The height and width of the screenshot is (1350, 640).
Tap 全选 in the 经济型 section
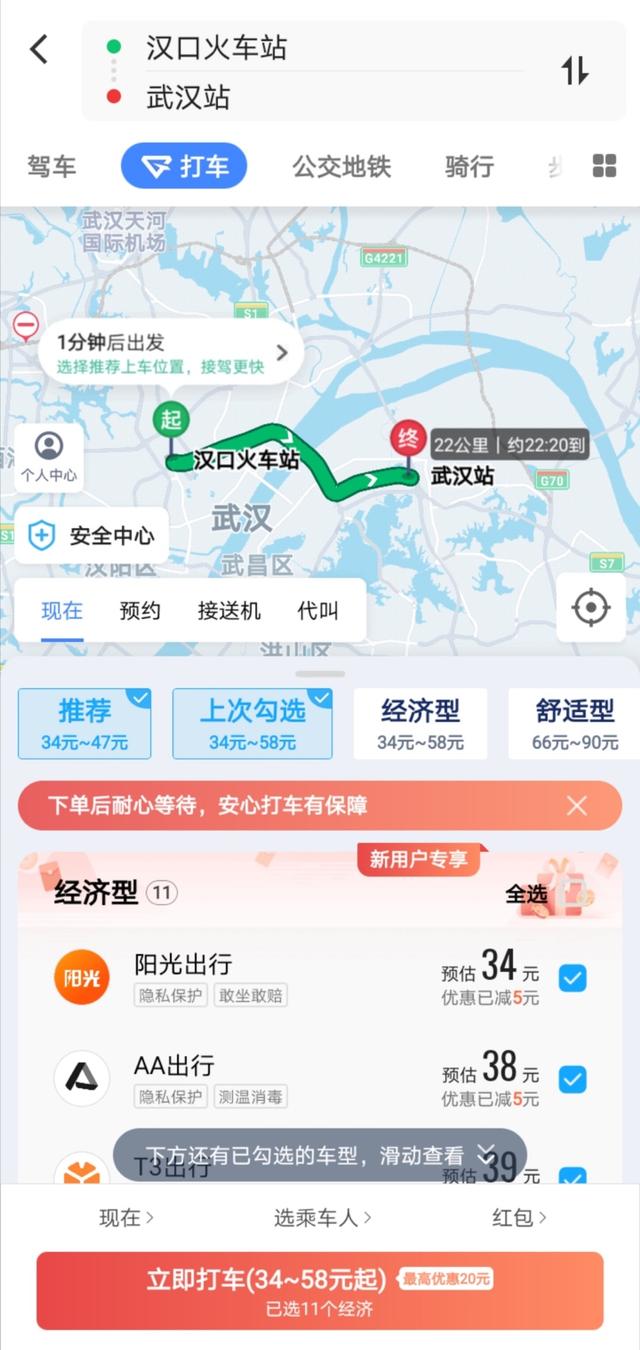pyautogui.click(x=526, y=894)
